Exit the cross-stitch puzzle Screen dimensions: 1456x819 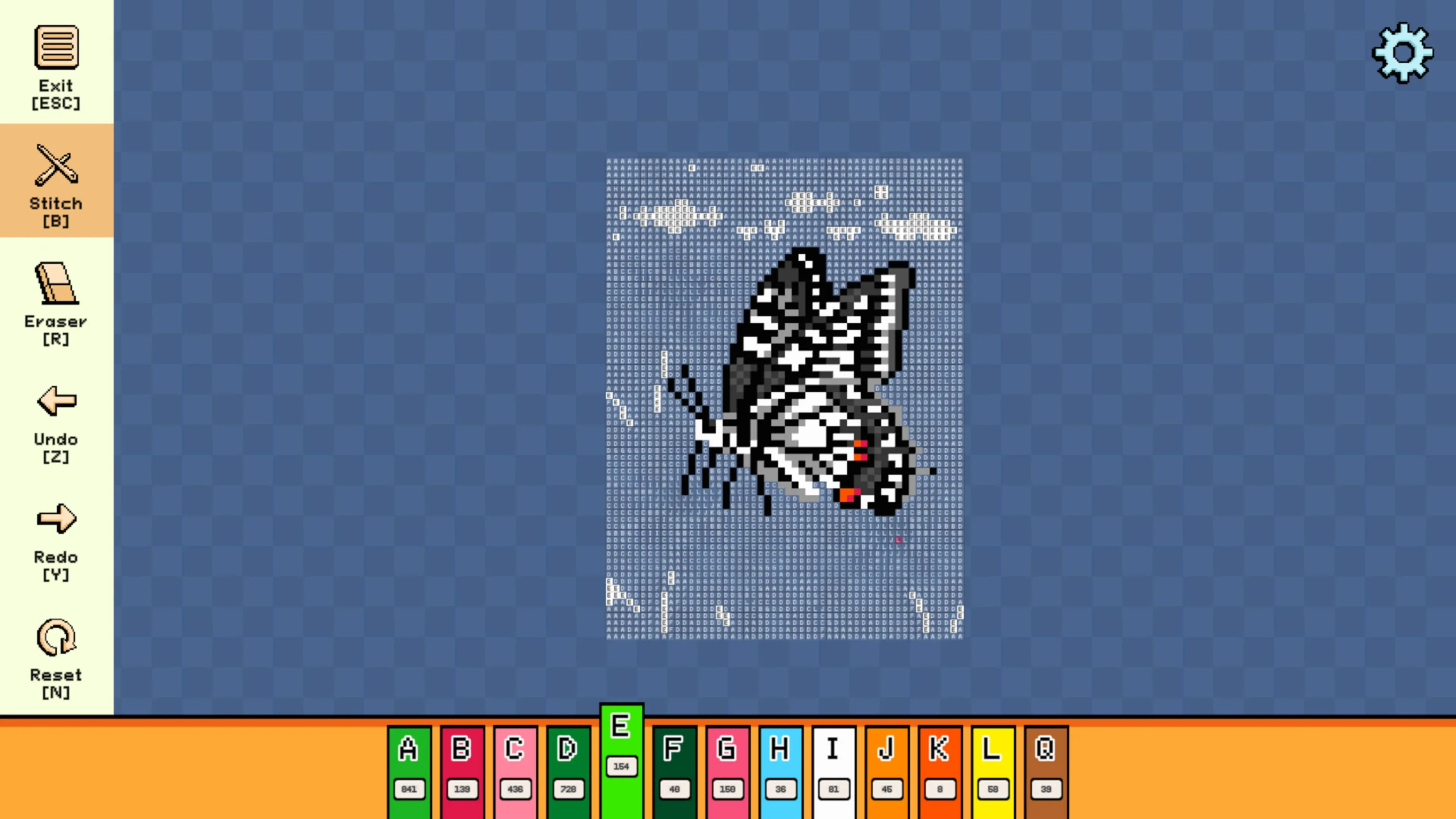click(x=56, y=65)
